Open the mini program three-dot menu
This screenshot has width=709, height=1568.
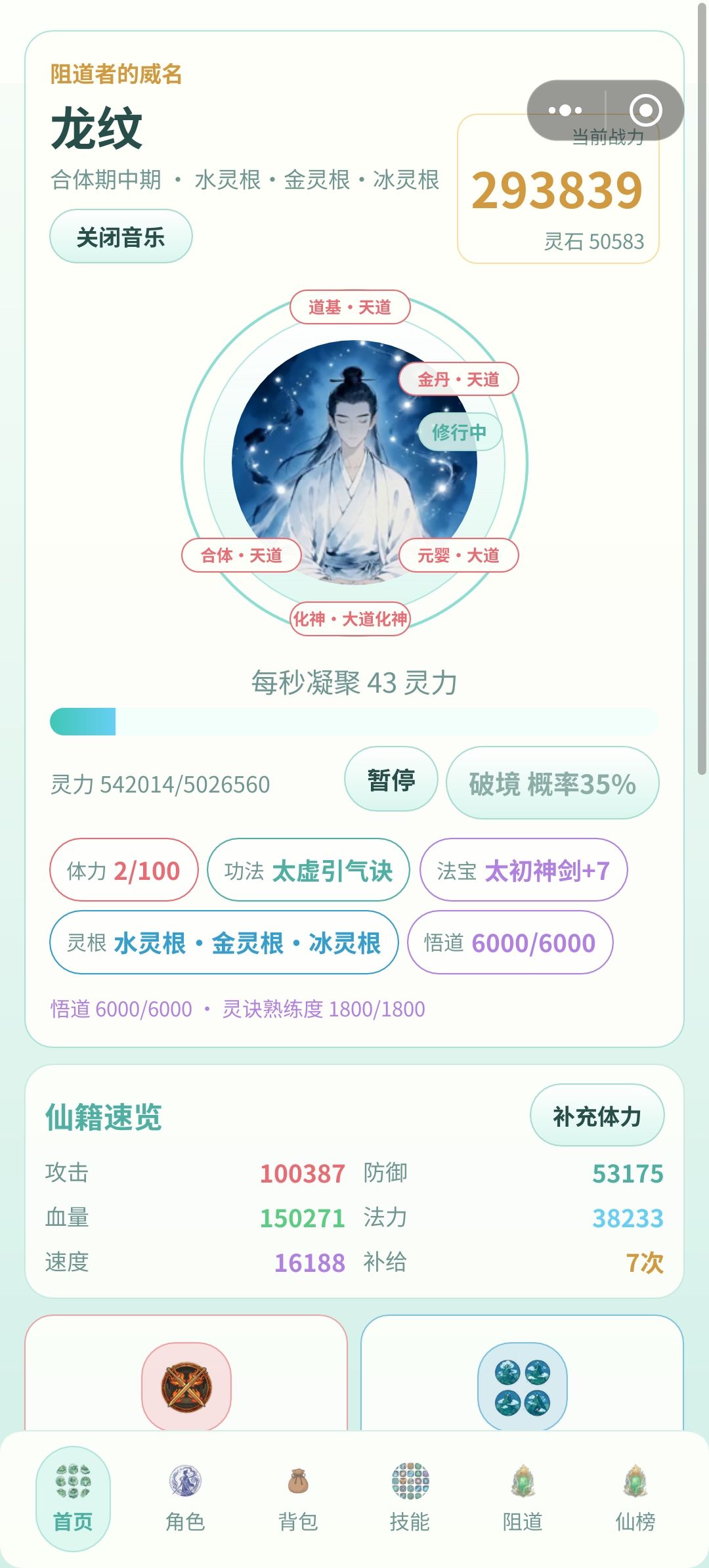tap(565, 110)
